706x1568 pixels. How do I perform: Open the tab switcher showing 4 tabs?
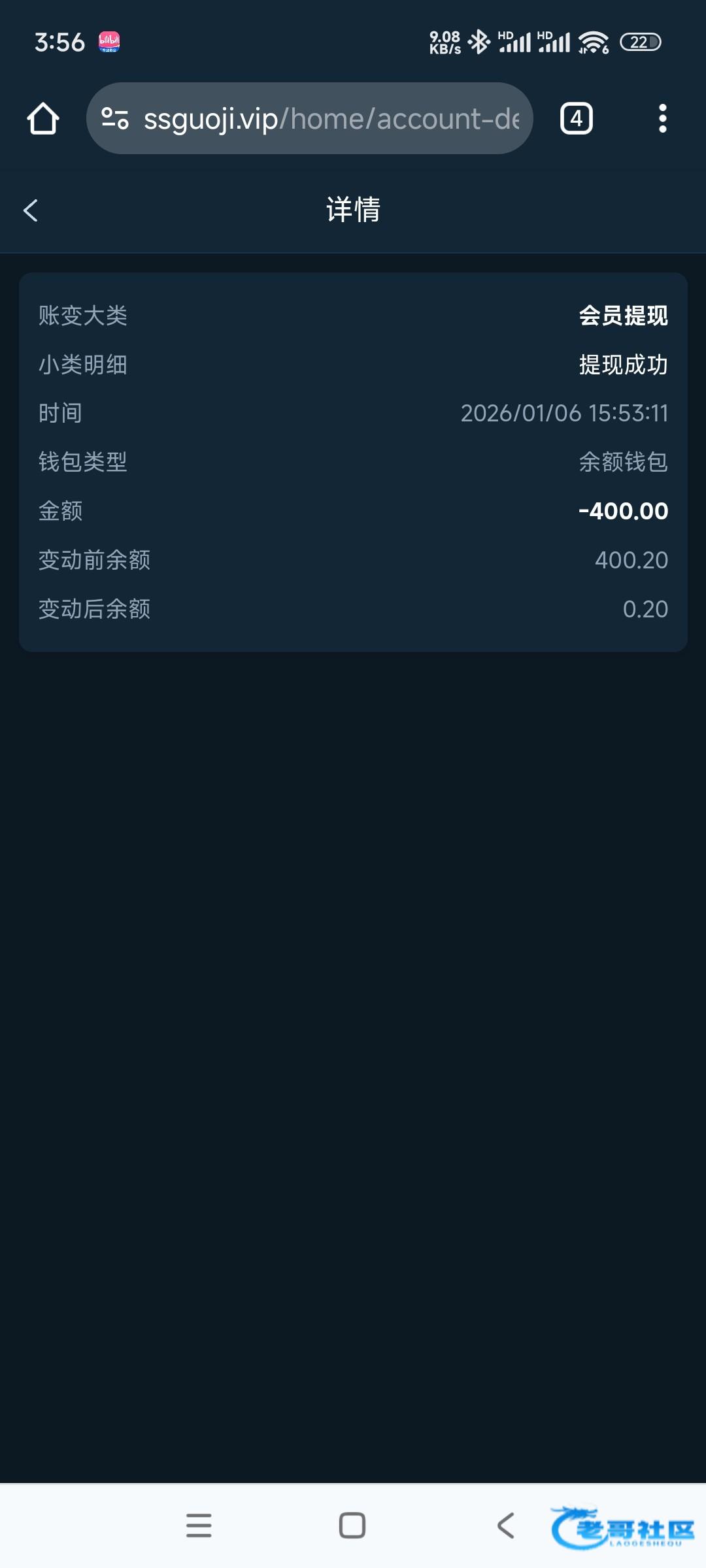tap(577, 118)
